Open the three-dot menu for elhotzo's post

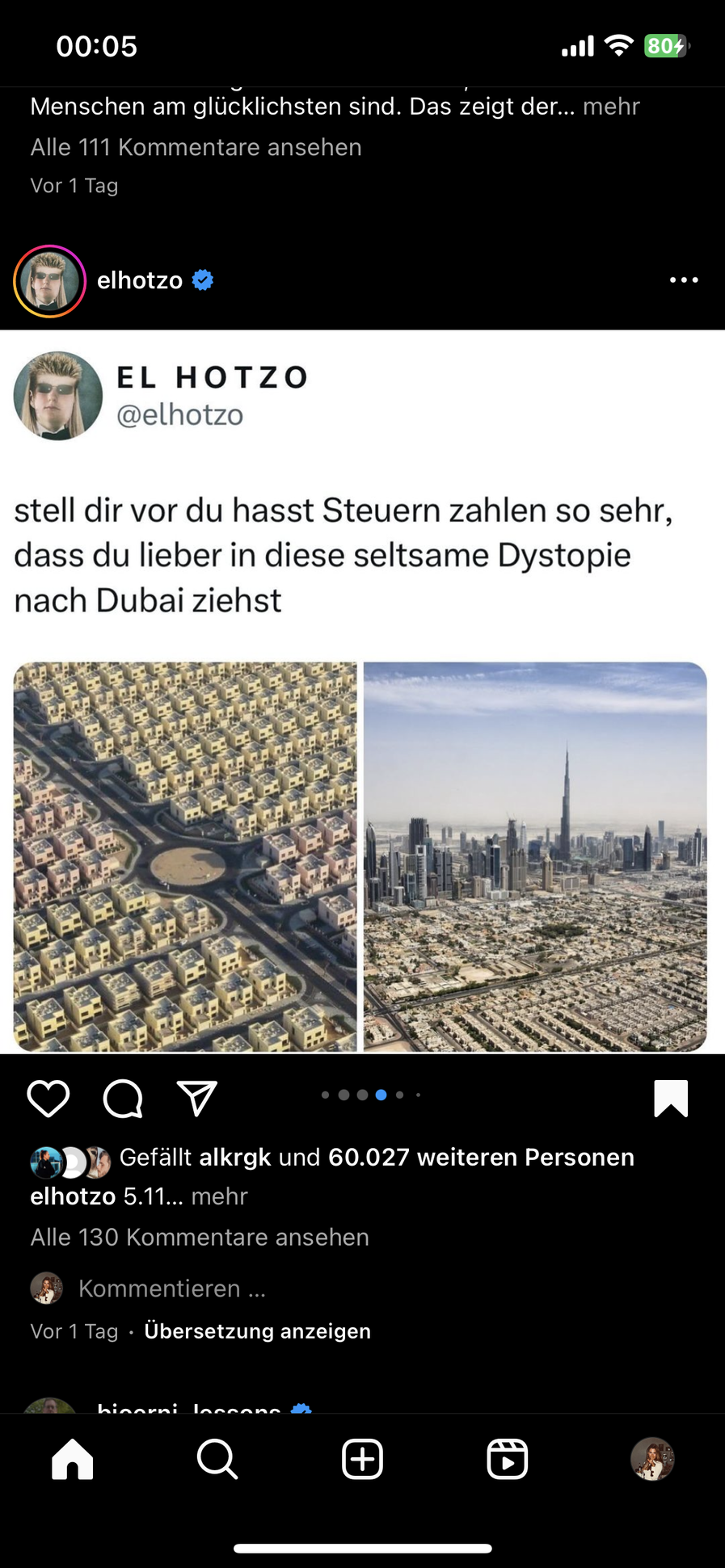[683, 280]
